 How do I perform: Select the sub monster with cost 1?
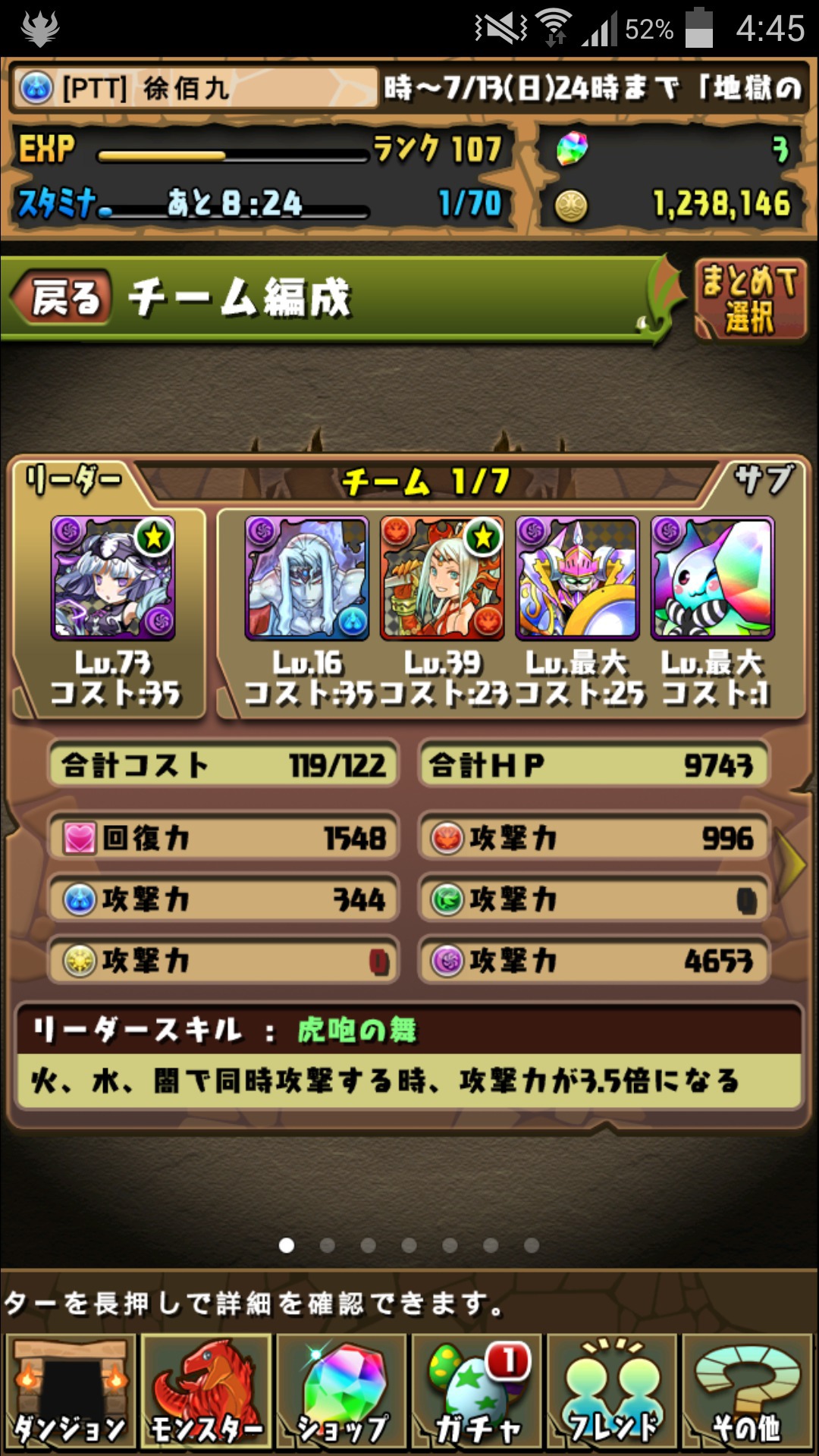click(712, 578)
